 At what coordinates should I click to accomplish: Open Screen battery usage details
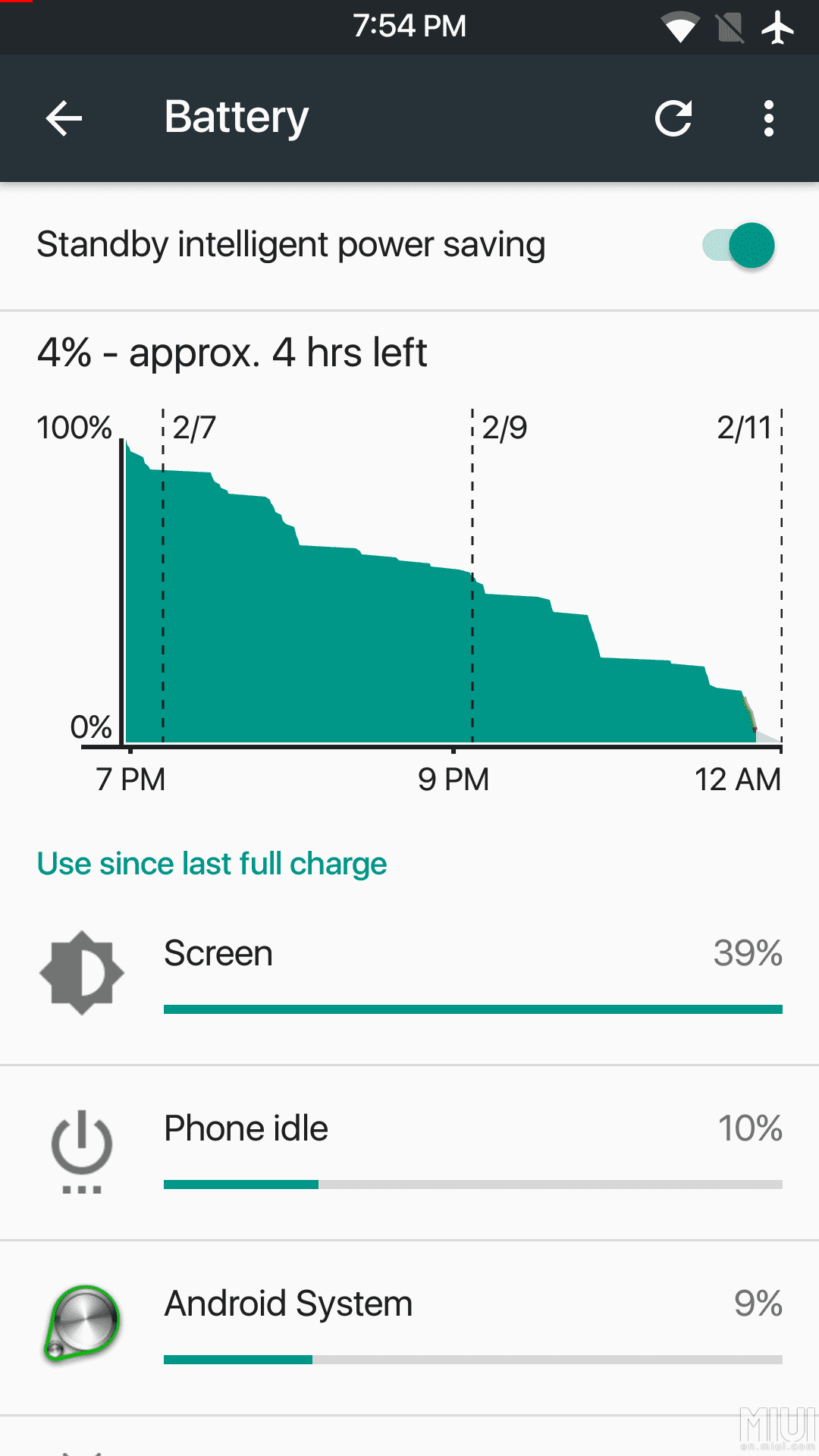point(409,977)
